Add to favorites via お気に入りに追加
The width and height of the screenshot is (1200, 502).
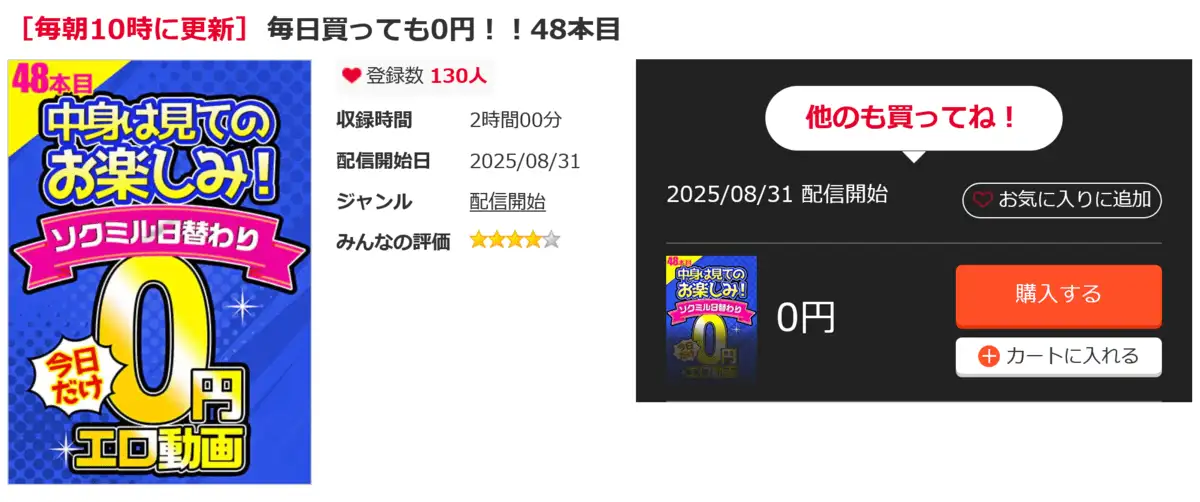1061,200
